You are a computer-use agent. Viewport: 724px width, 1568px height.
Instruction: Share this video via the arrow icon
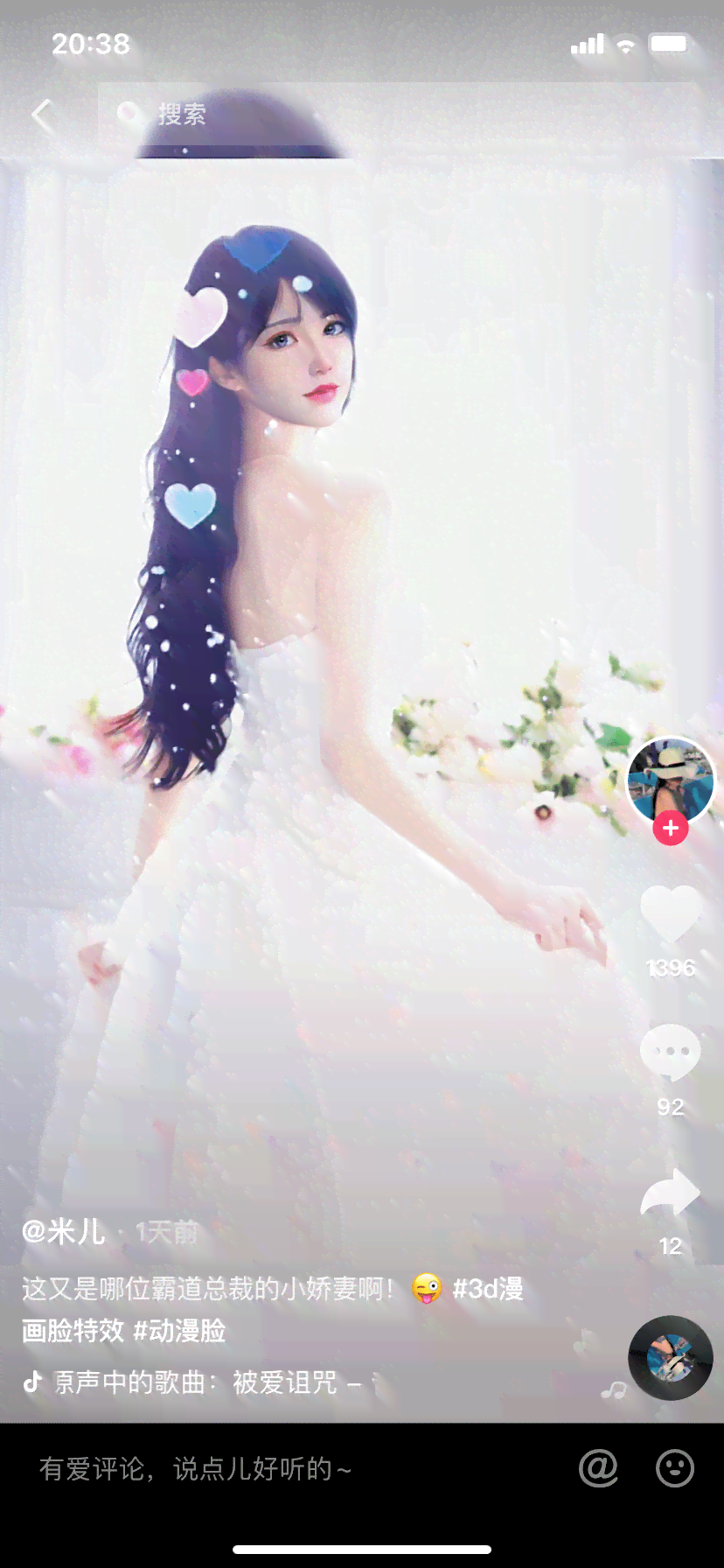click(x=671, y=1193)
